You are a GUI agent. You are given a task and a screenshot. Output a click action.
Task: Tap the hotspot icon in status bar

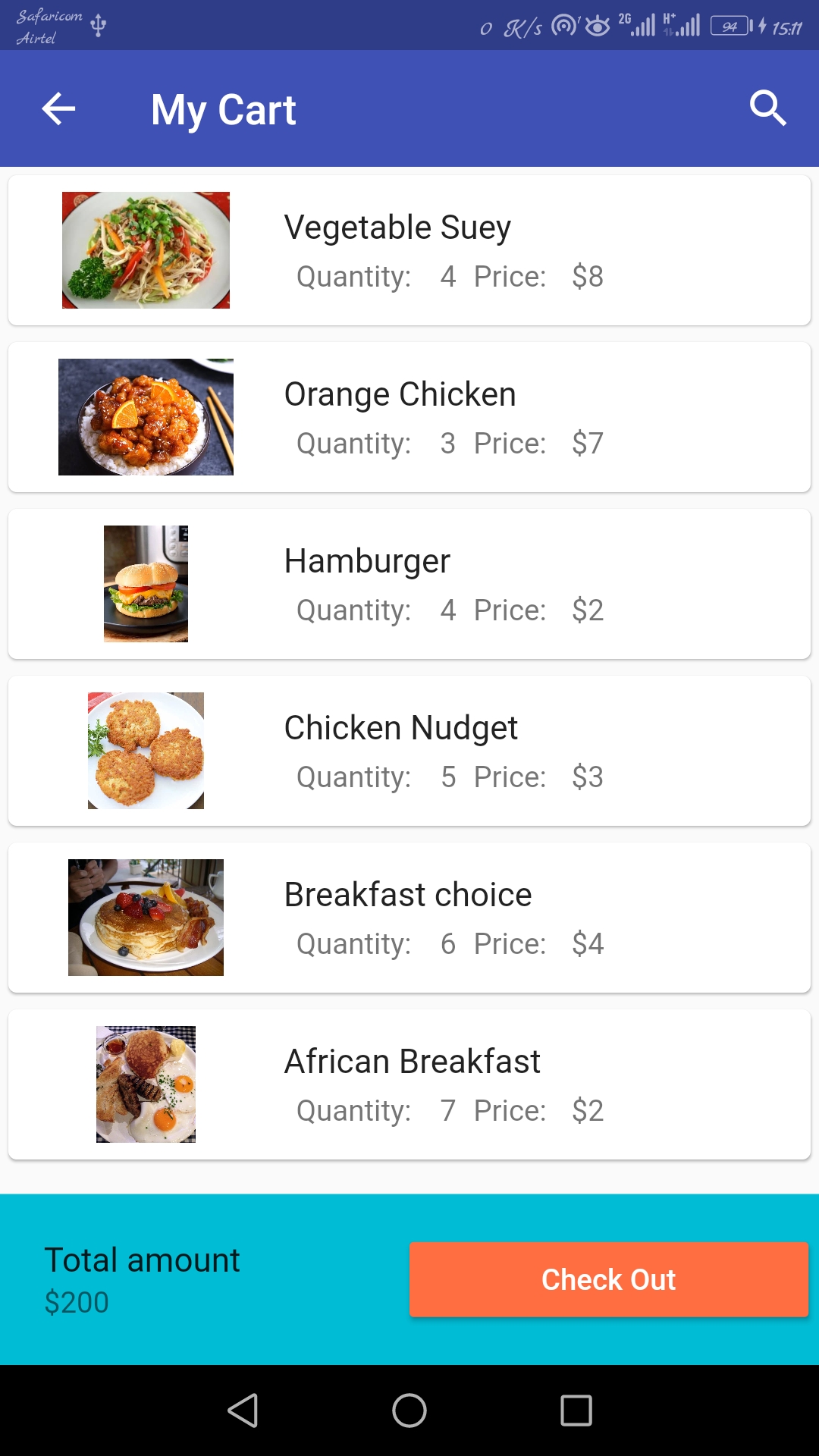[564, 25]
